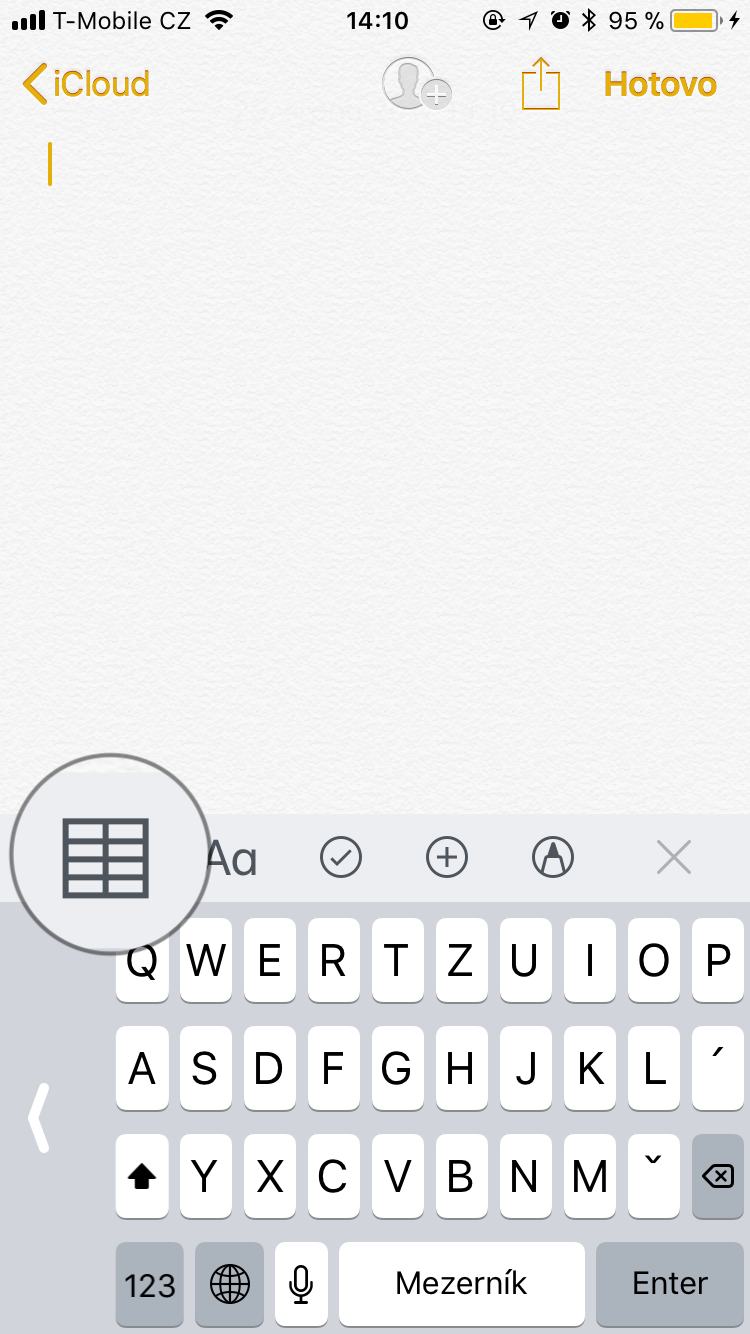The image size is (750, 1334).
Task: Tap the shift key on keyboard
Action: [142, 1176]
